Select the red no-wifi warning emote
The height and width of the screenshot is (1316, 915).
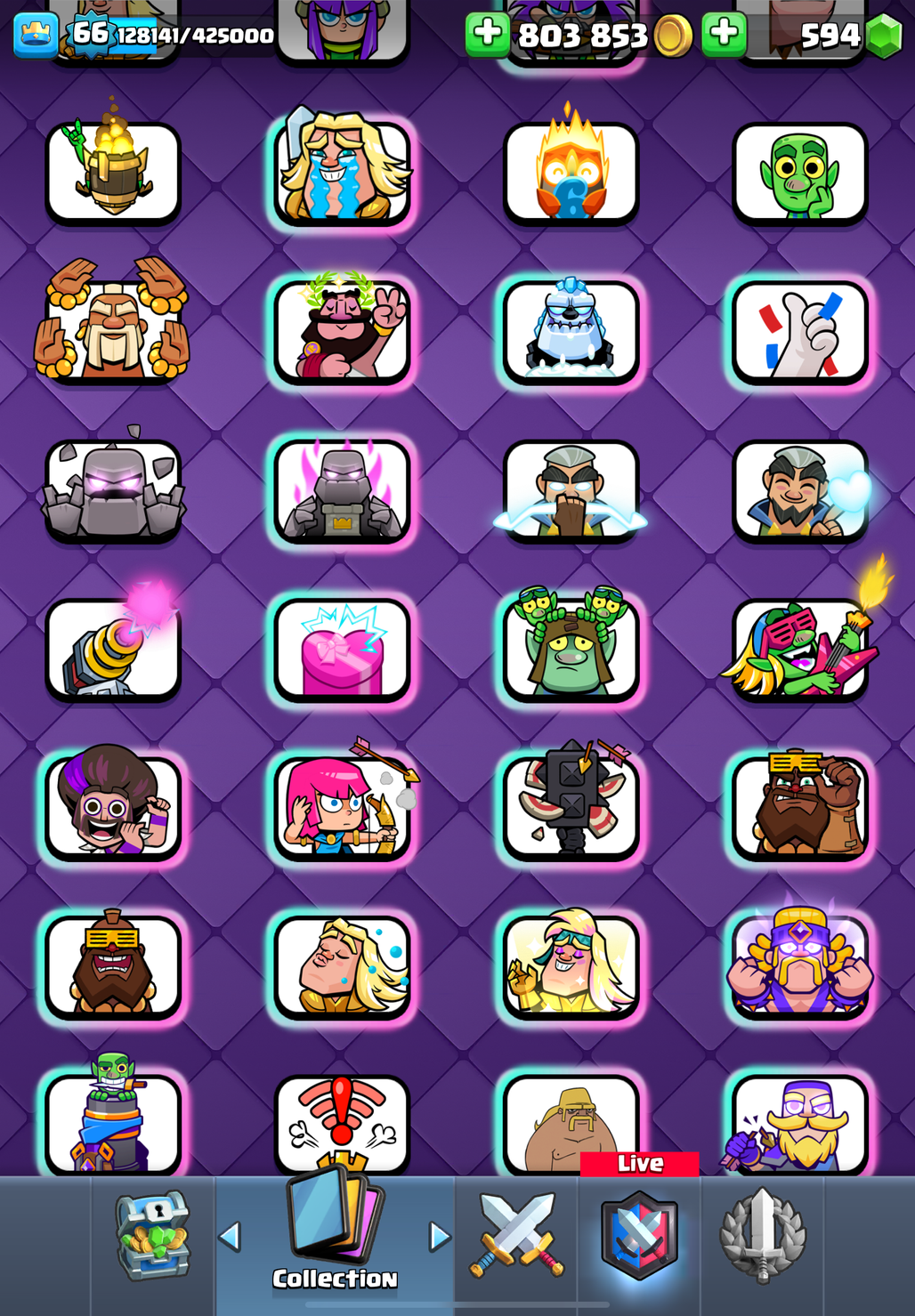342,1123
